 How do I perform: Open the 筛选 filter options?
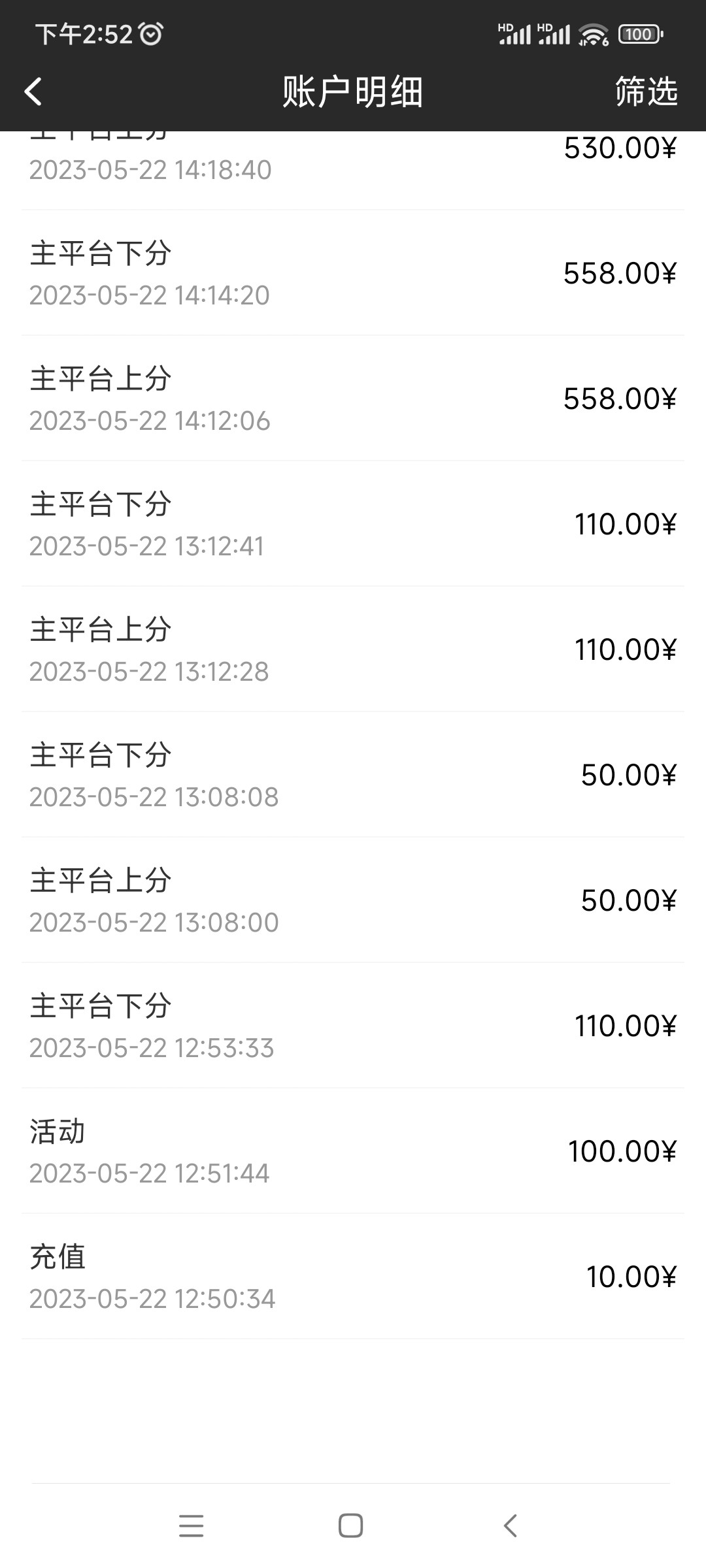pyautogui.click(x=645, y=91)
